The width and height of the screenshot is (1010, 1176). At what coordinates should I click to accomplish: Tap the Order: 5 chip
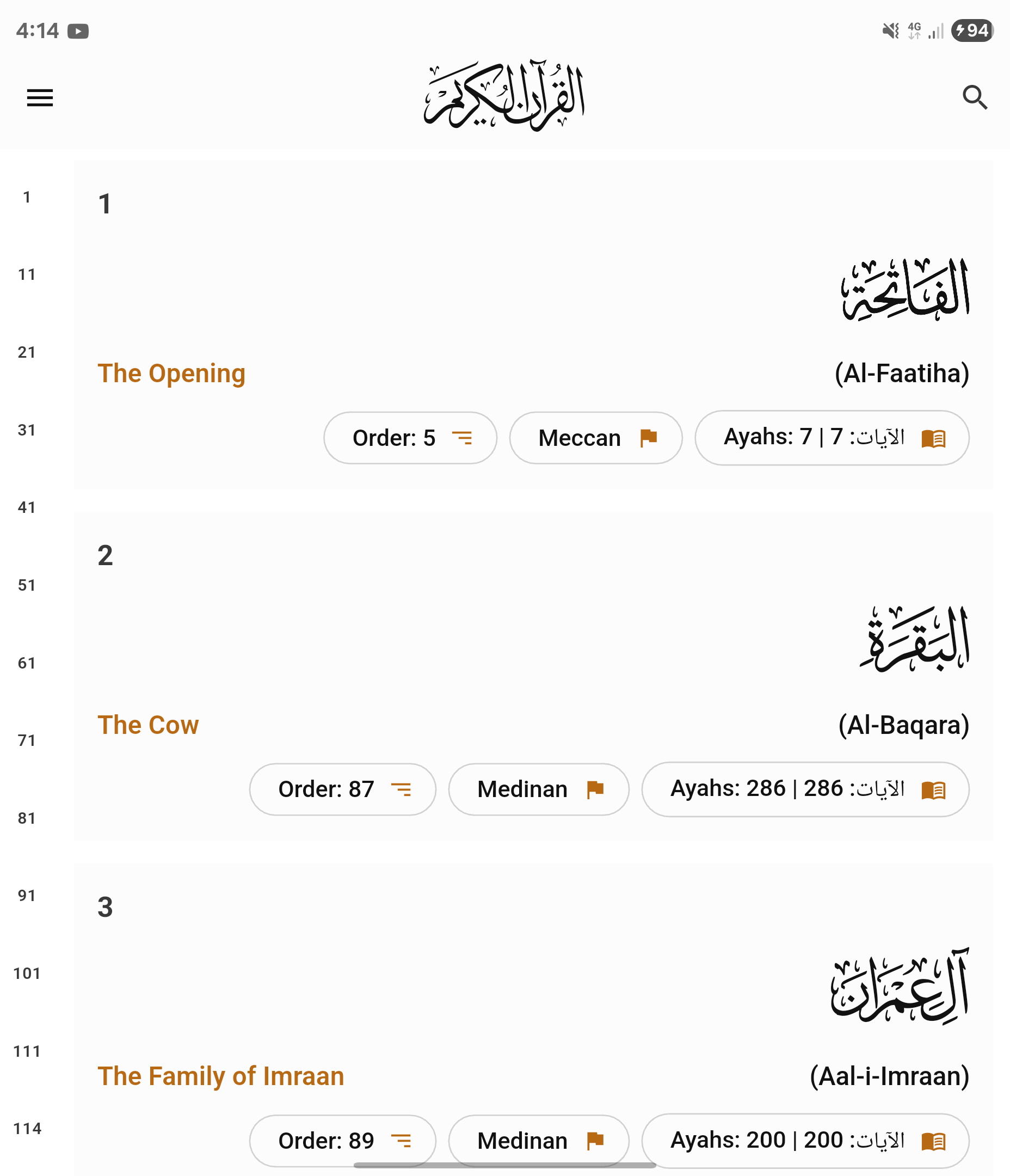410,438
